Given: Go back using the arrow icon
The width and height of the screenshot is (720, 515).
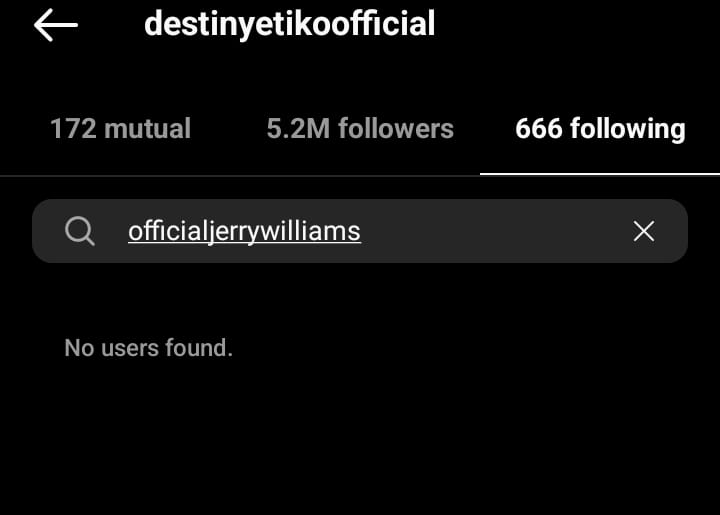Looking at the screenshot, I should point(55,25).
